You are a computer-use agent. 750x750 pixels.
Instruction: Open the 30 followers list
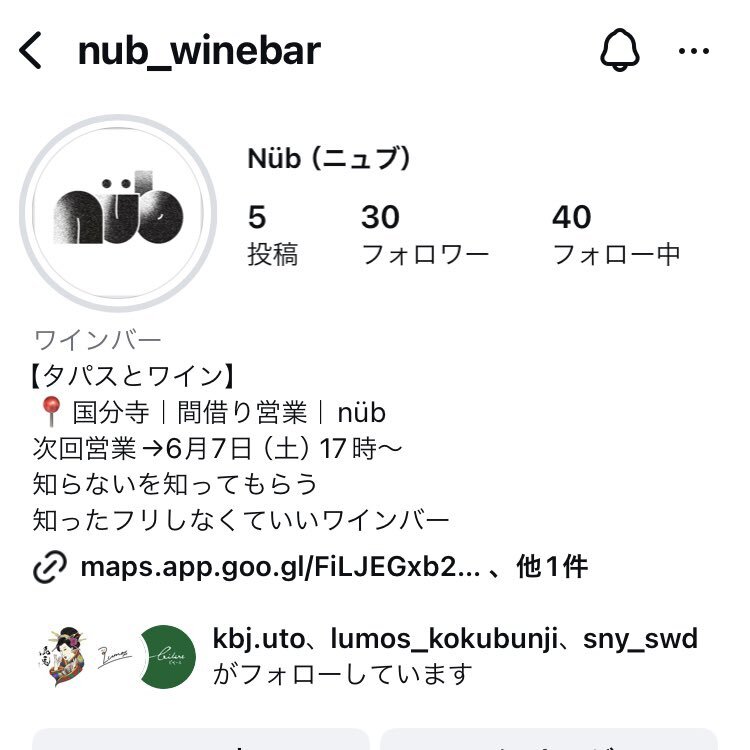click(x=424, y=234)
